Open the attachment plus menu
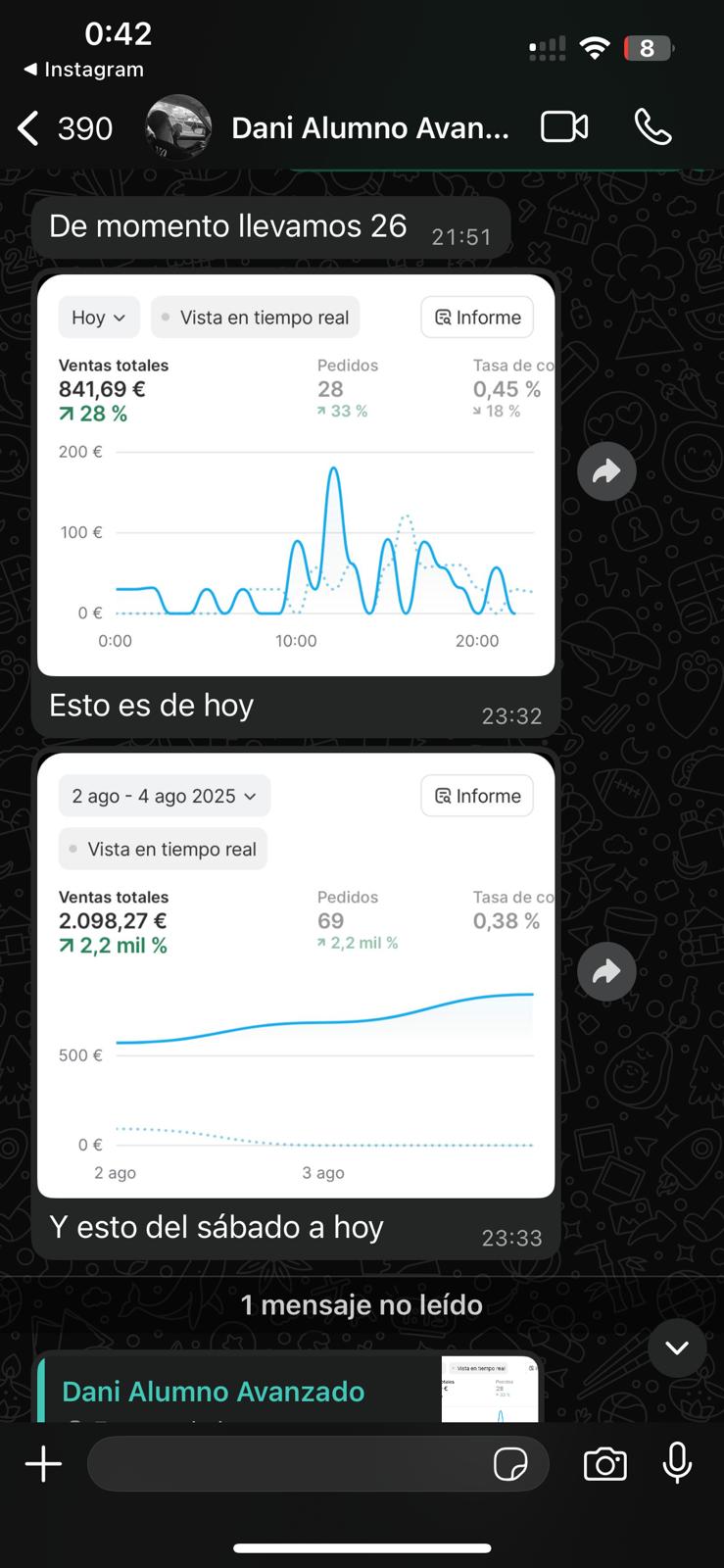724x1568 pixels. click(43, 1464)
